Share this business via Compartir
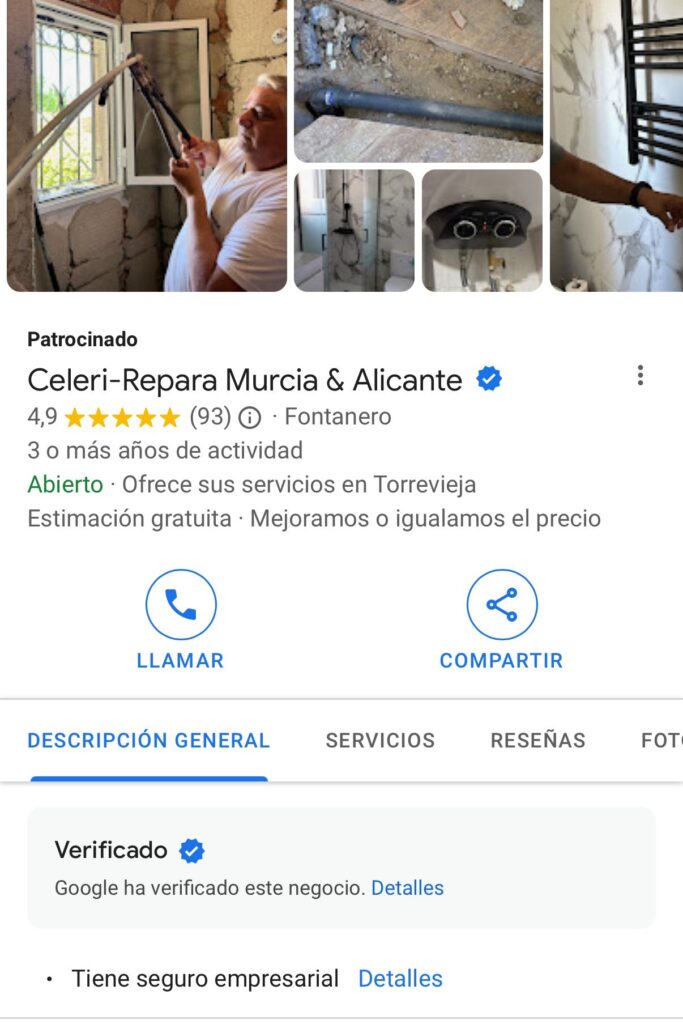The height and width of the screenshot is (1024, 683). [501, 605]
